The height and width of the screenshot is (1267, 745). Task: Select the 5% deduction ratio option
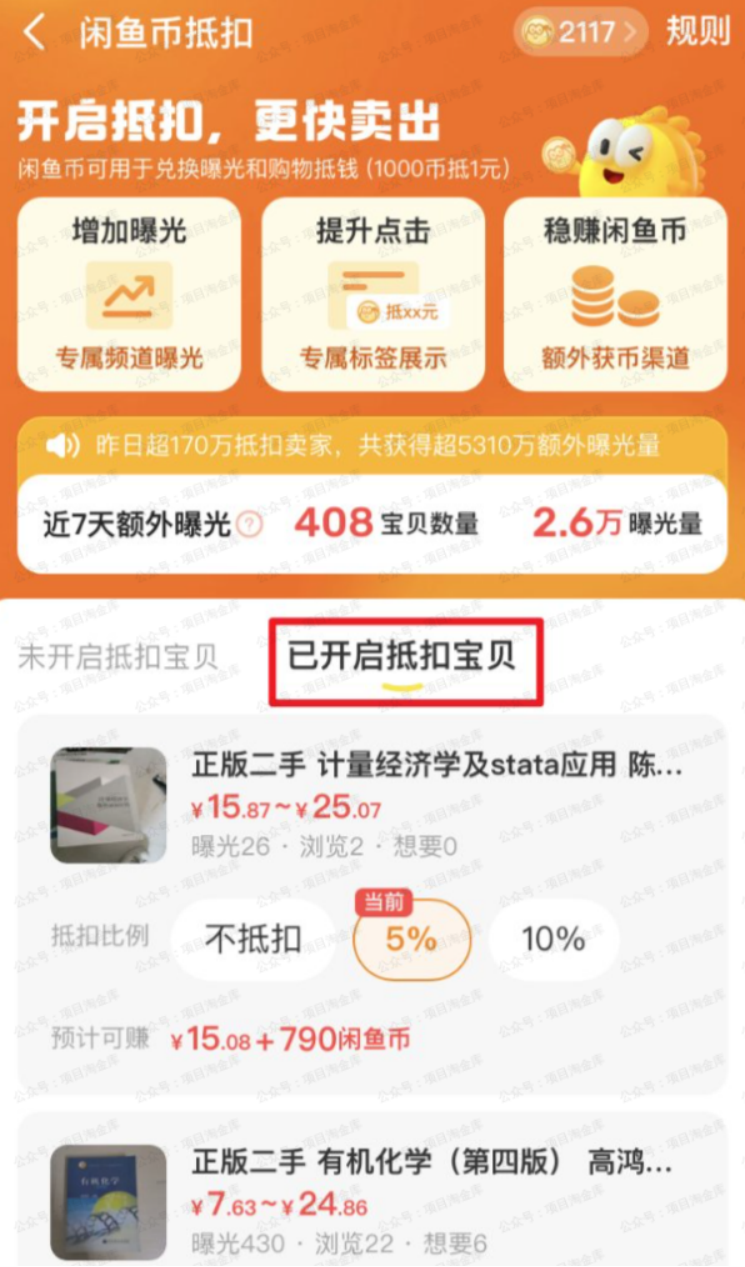point(411,940)
